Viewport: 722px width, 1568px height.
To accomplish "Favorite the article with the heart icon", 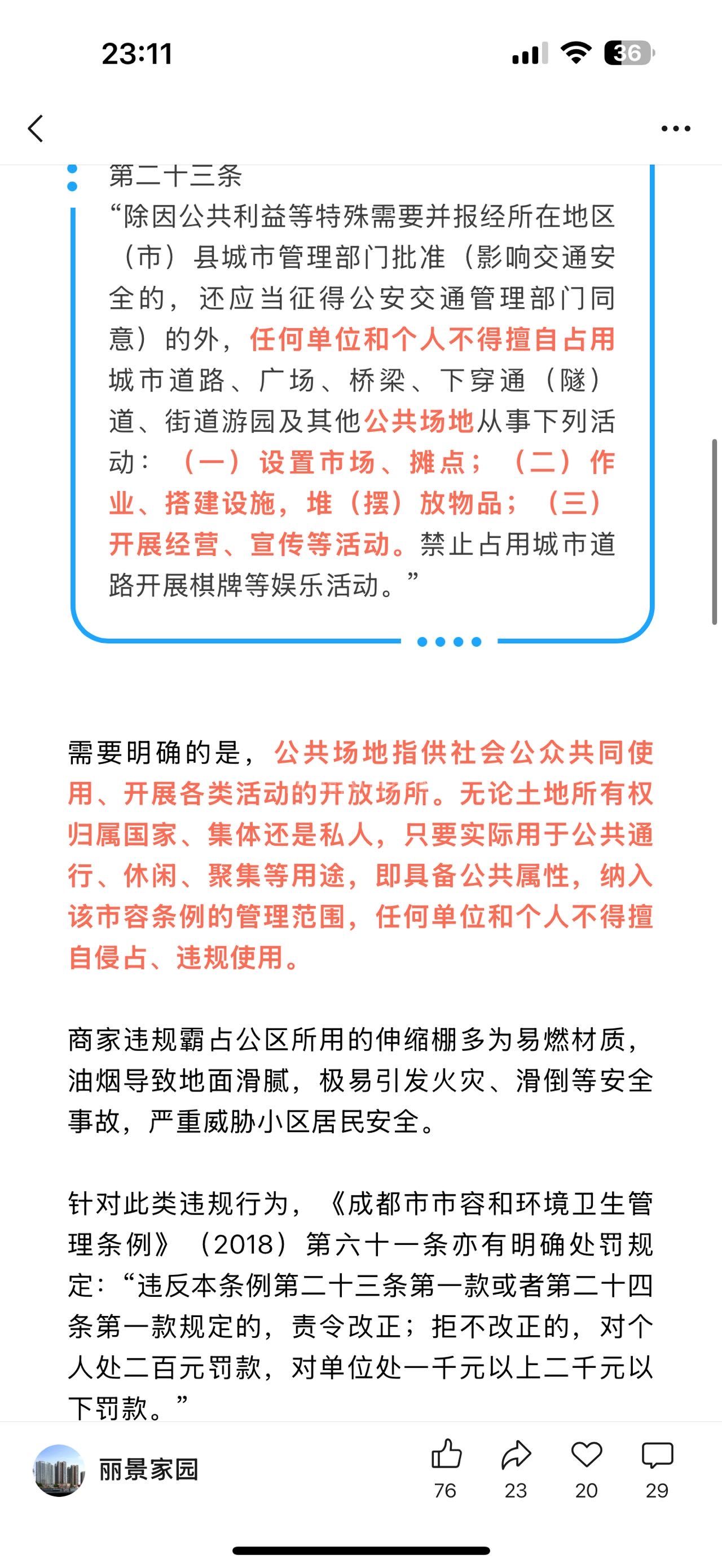I will point(586,1456).
